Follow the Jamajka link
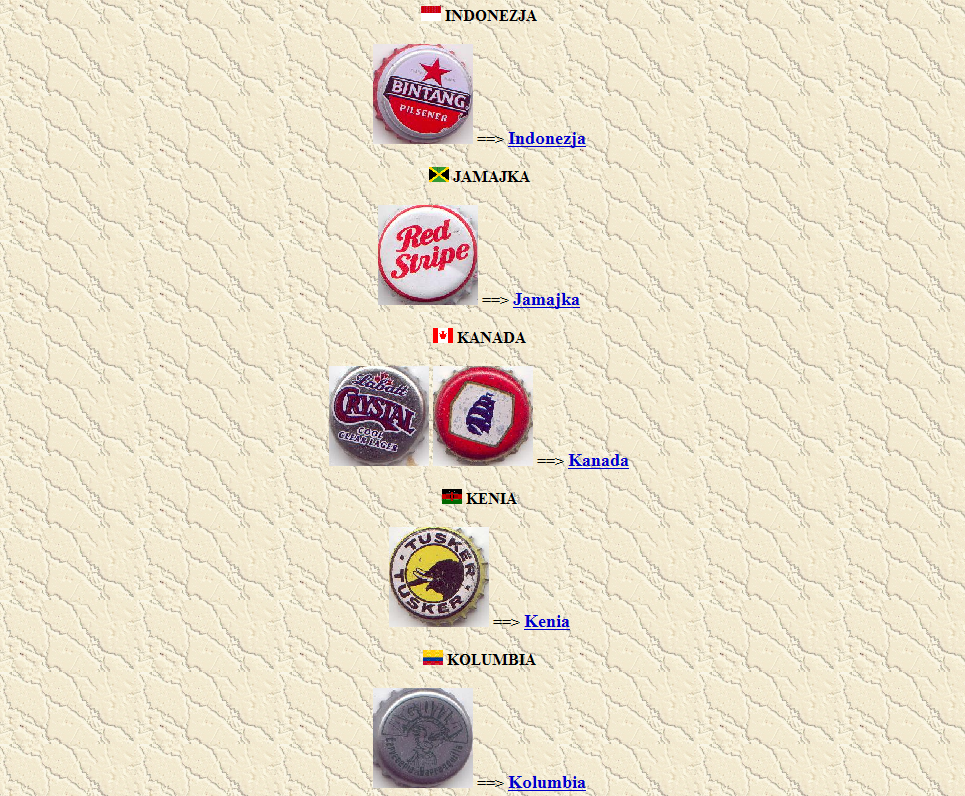Image resolution: width=965 pixels, height=796 pixels. (x=546, y=299)
